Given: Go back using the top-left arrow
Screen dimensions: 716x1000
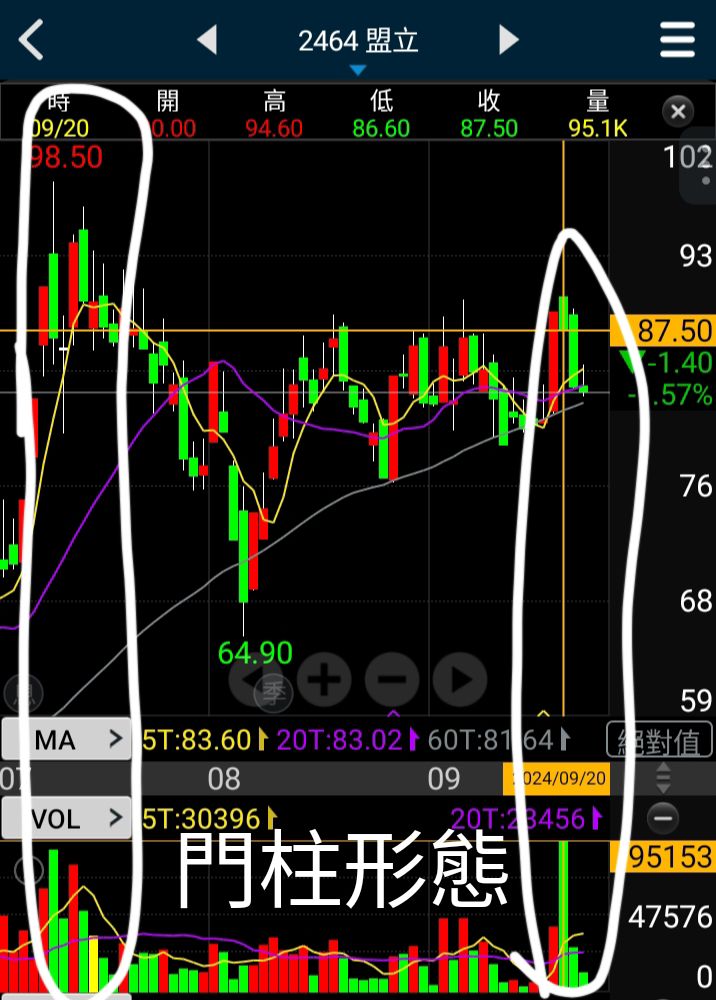Looking at the screenshot, I should click(x=32, y=40).
